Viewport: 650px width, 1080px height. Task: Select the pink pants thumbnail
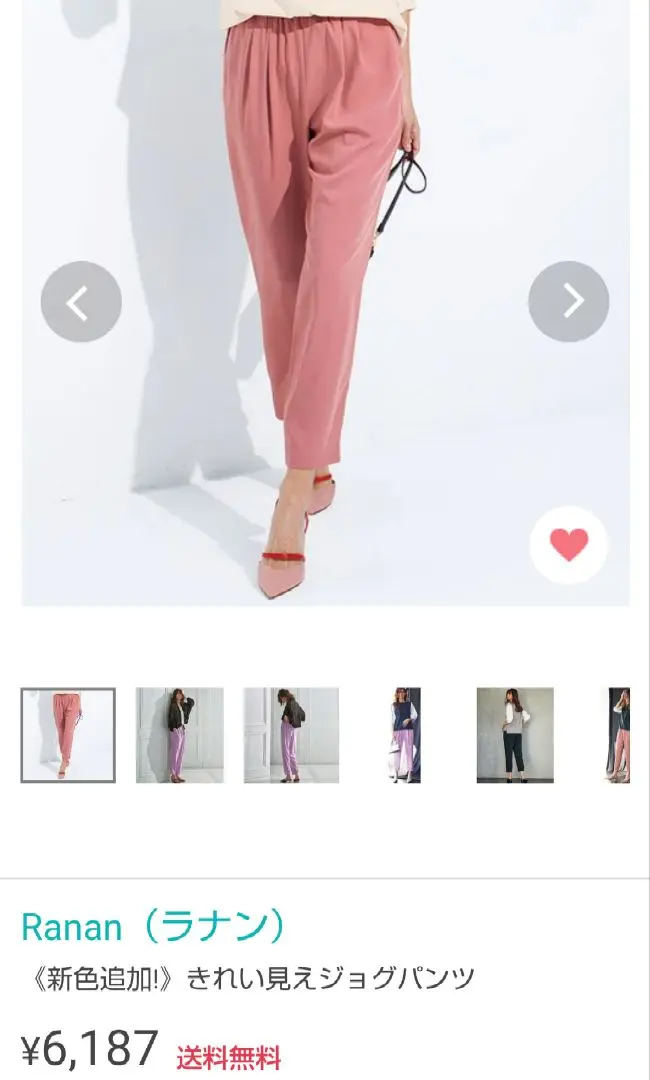(68, 735)
